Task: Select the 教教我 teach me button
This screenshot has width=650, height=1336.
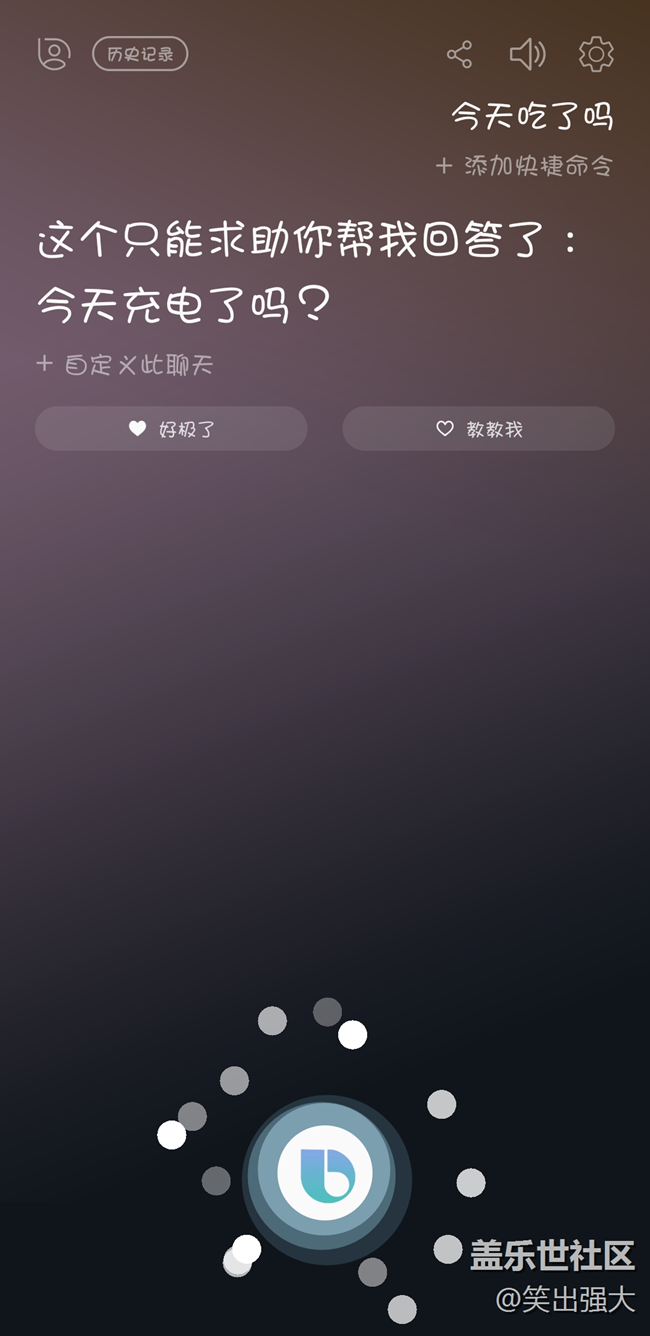Action: [479, 429]
